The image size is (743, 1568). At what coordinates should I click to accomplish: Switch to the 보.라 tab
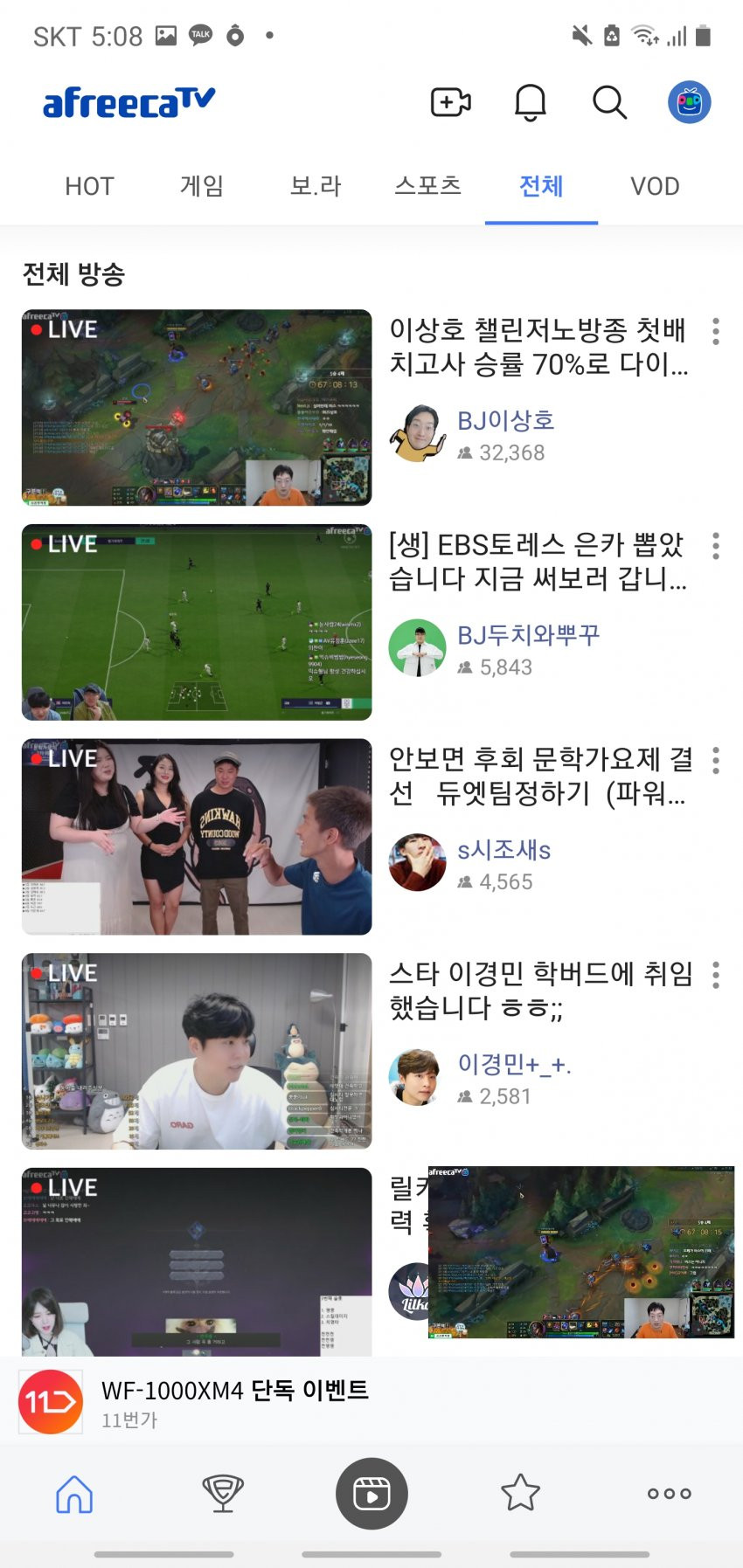pos(315,186)
